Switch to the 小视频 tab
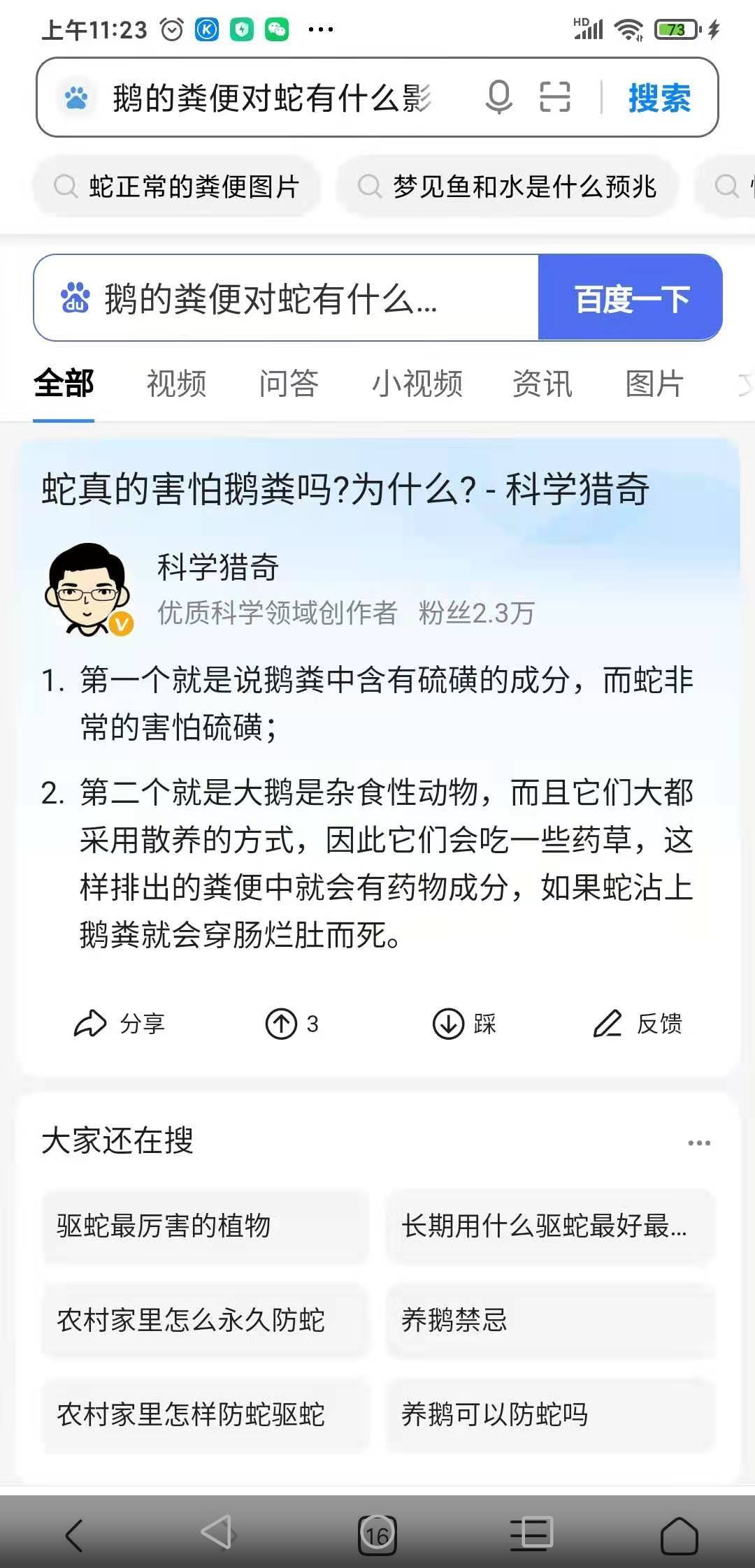 417,384
